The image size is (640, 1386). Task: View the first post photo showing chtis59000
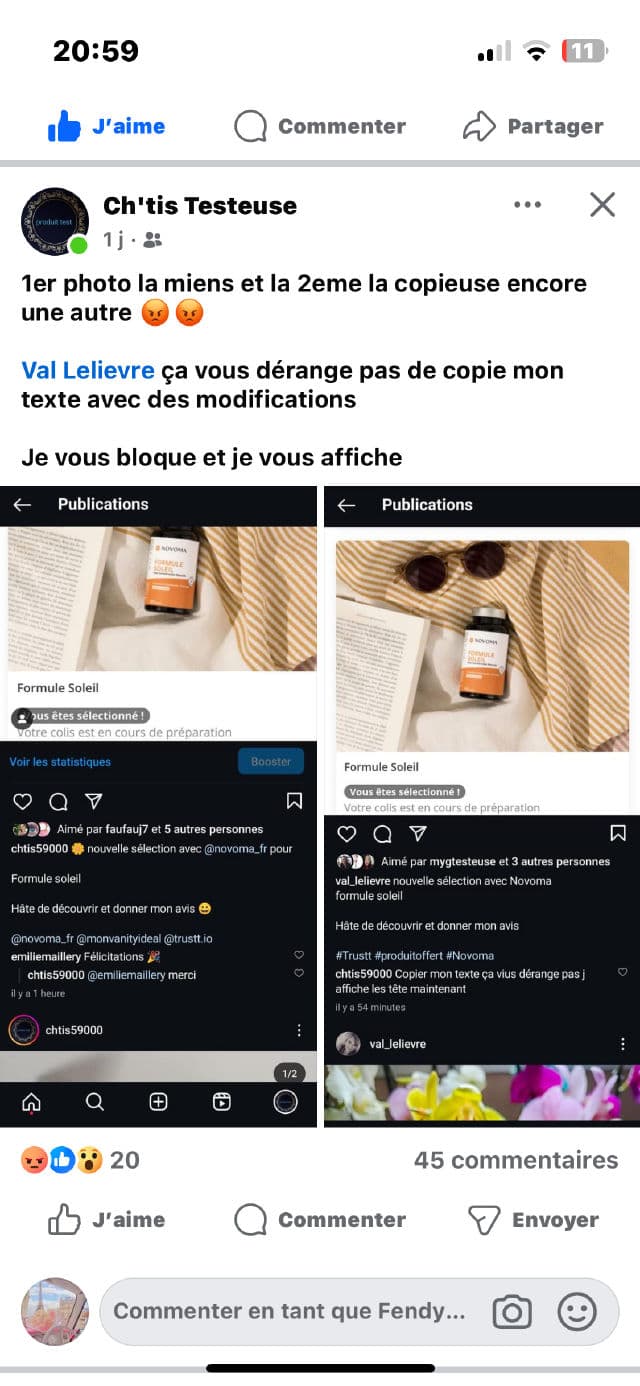[x=159, y=806]
